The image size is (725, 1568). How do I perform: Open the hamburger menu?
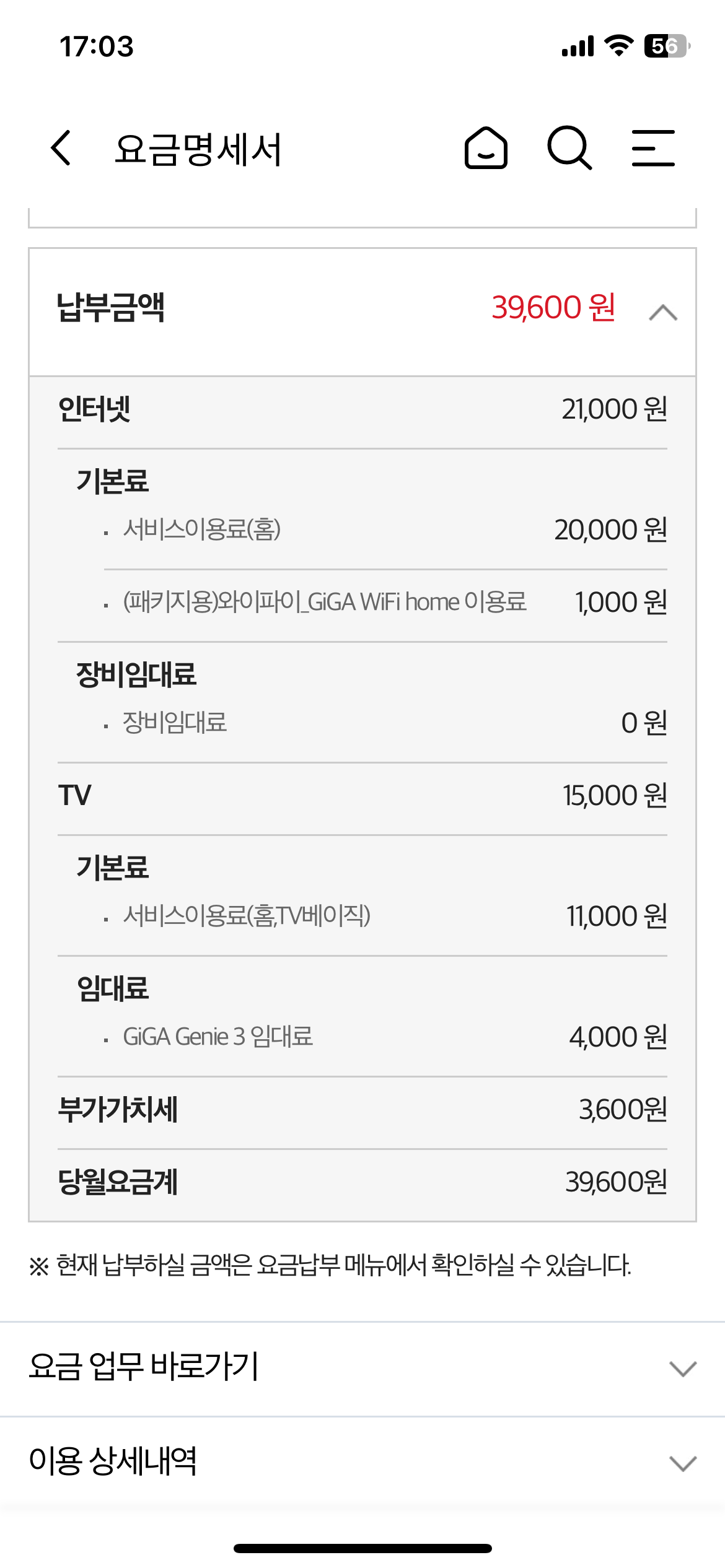pos(653,148)
